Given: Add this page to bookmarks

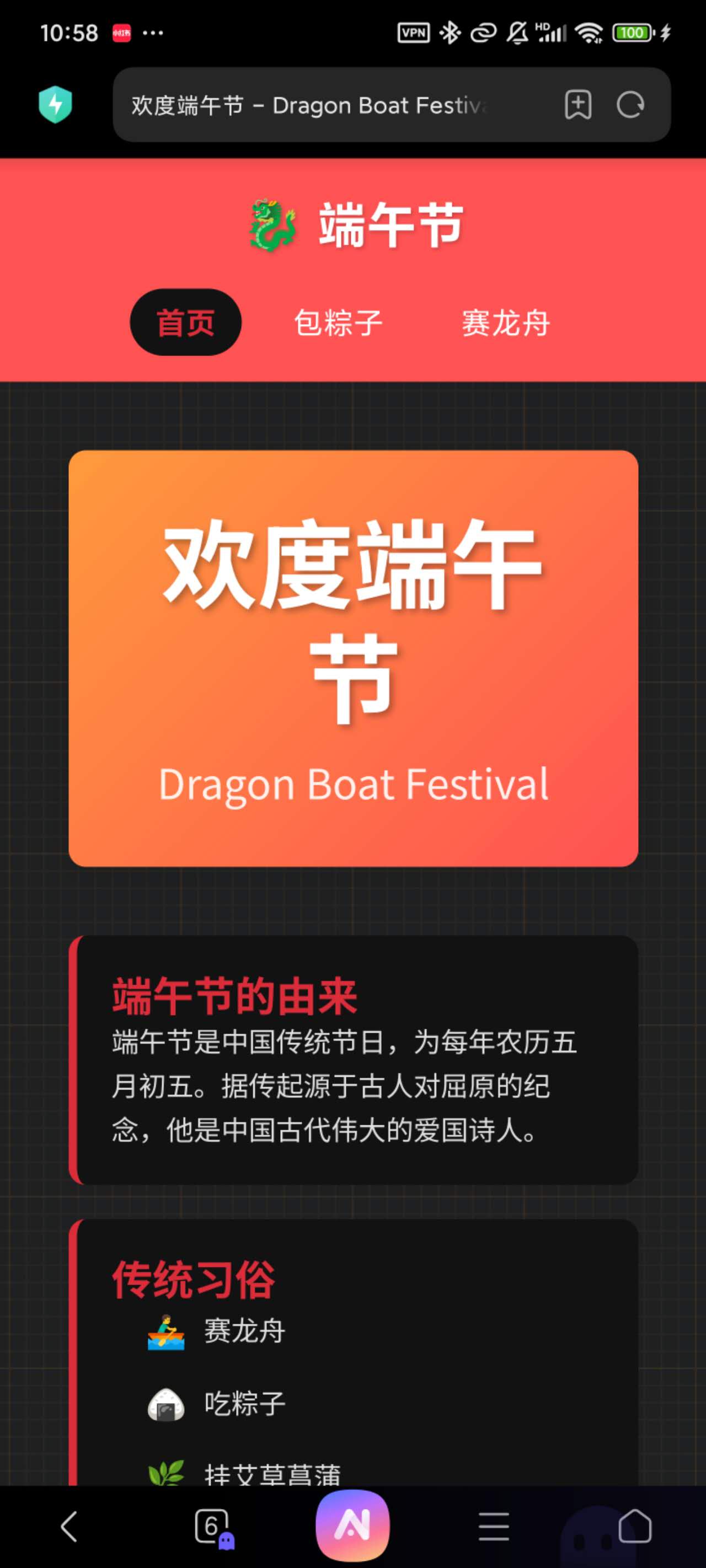Looking at the screenshot, I should 577,105.
